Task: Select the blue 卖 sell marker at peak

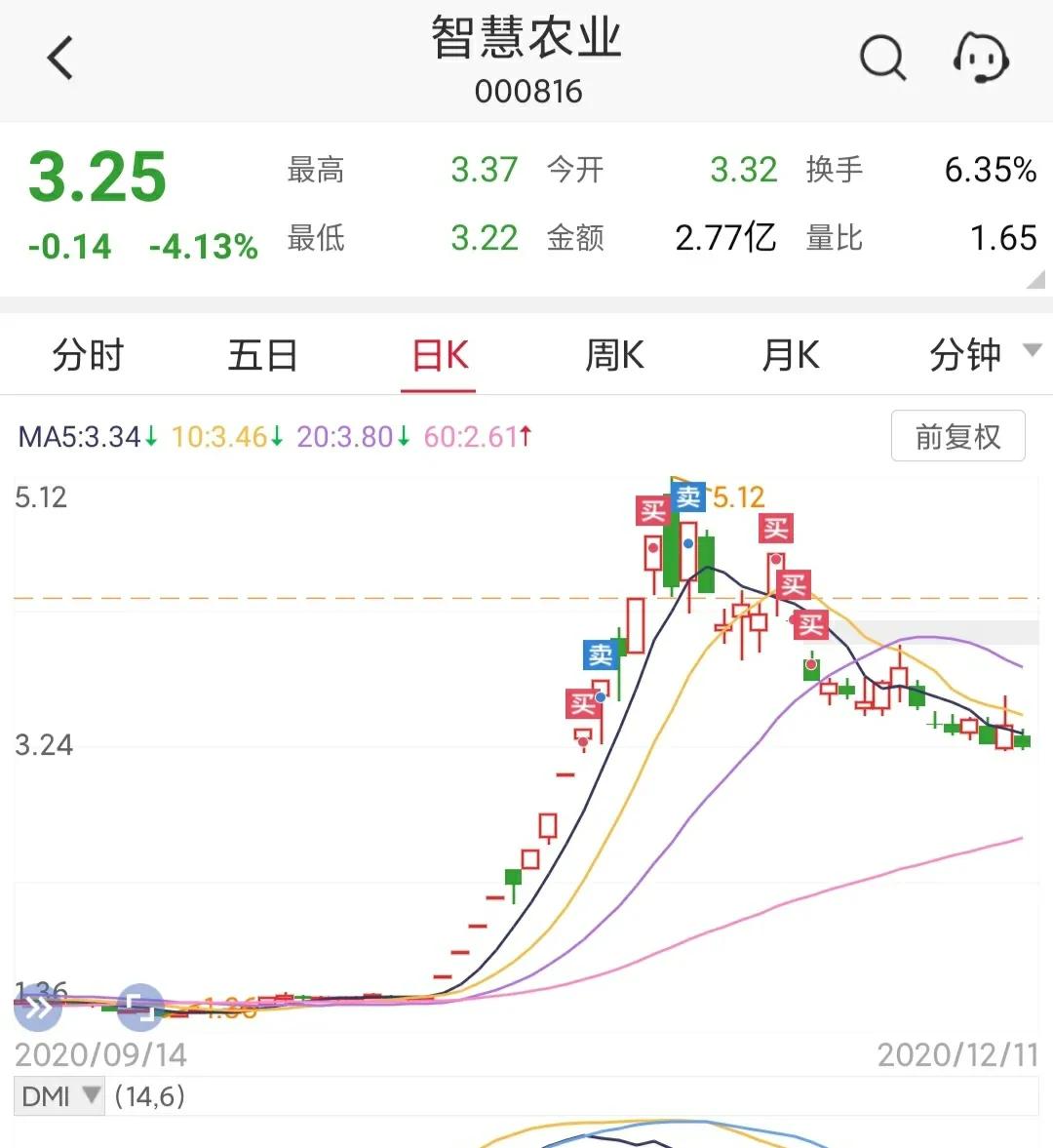Action: point(687,496)
